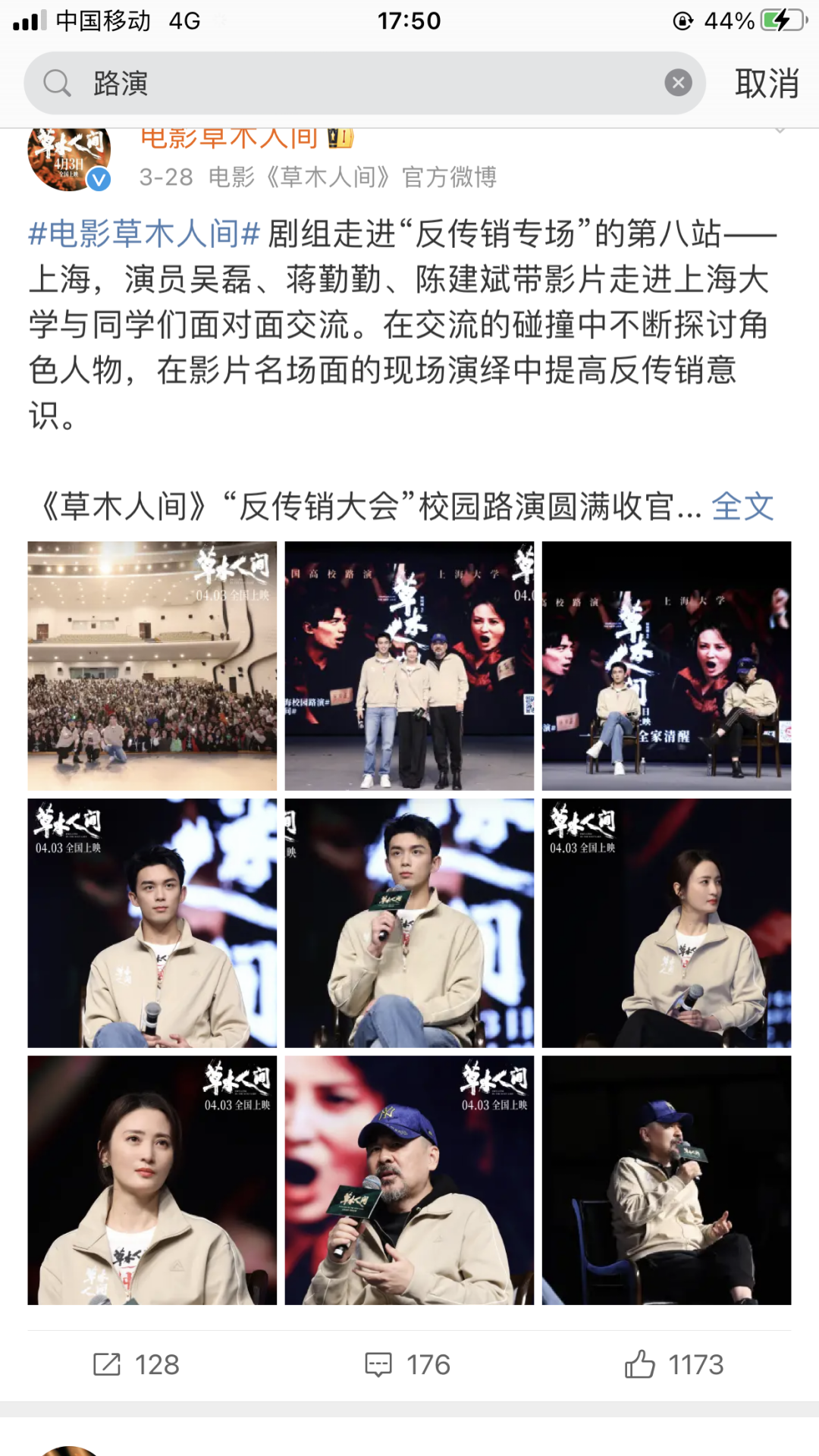Clear the search text with the X icon
Screen dimensions: 819x1456
678,83
